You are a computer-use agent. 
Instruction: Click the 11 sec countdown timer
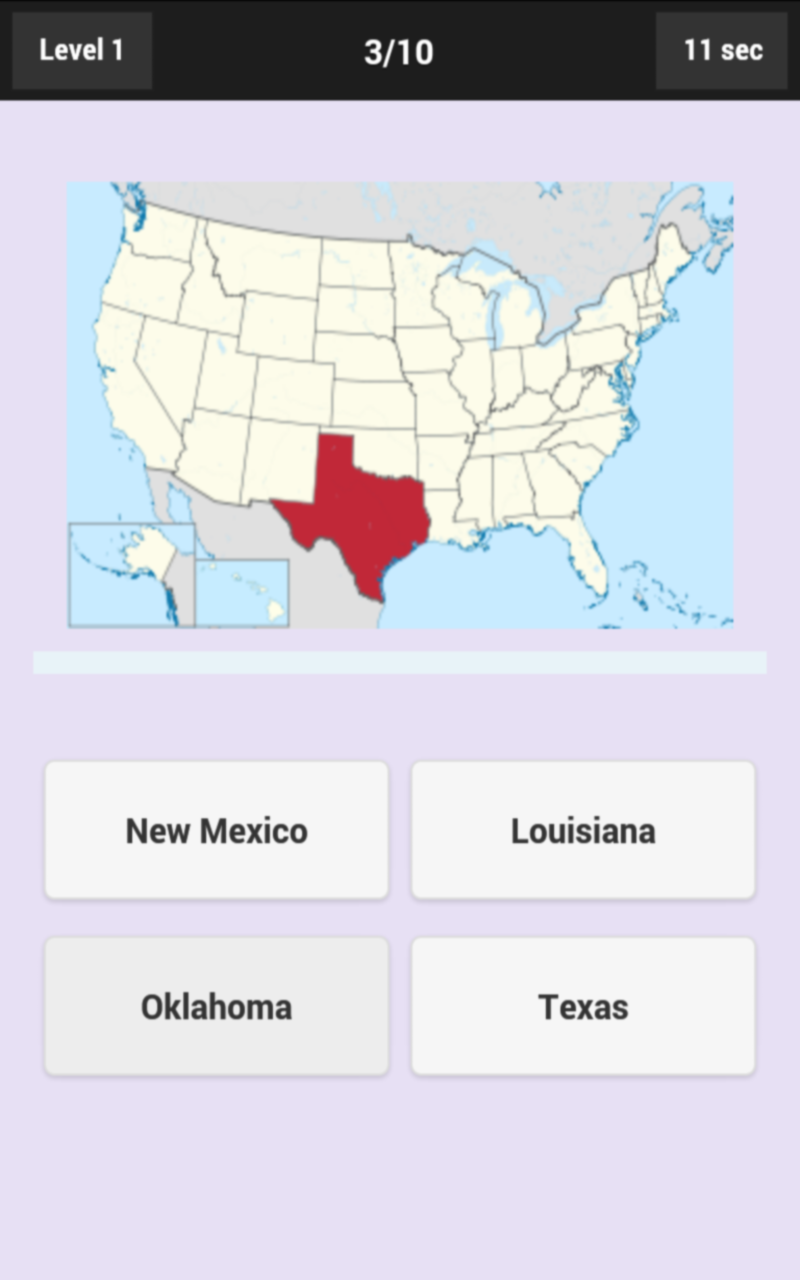pos(721,50)
